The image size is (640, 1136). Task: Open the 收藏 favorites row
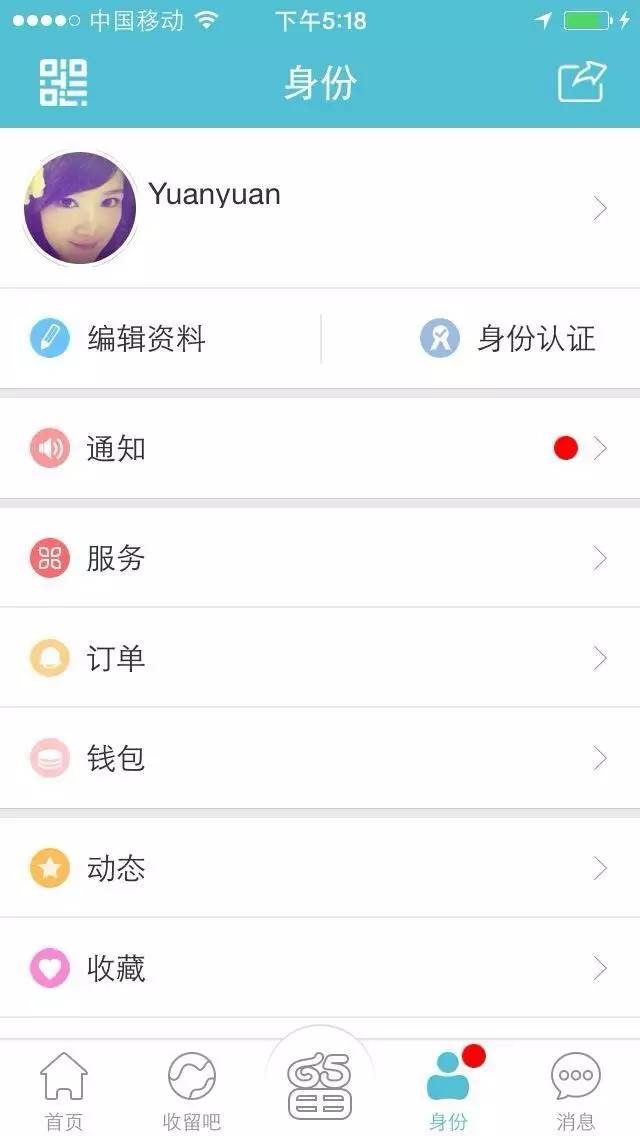(320, 968)
